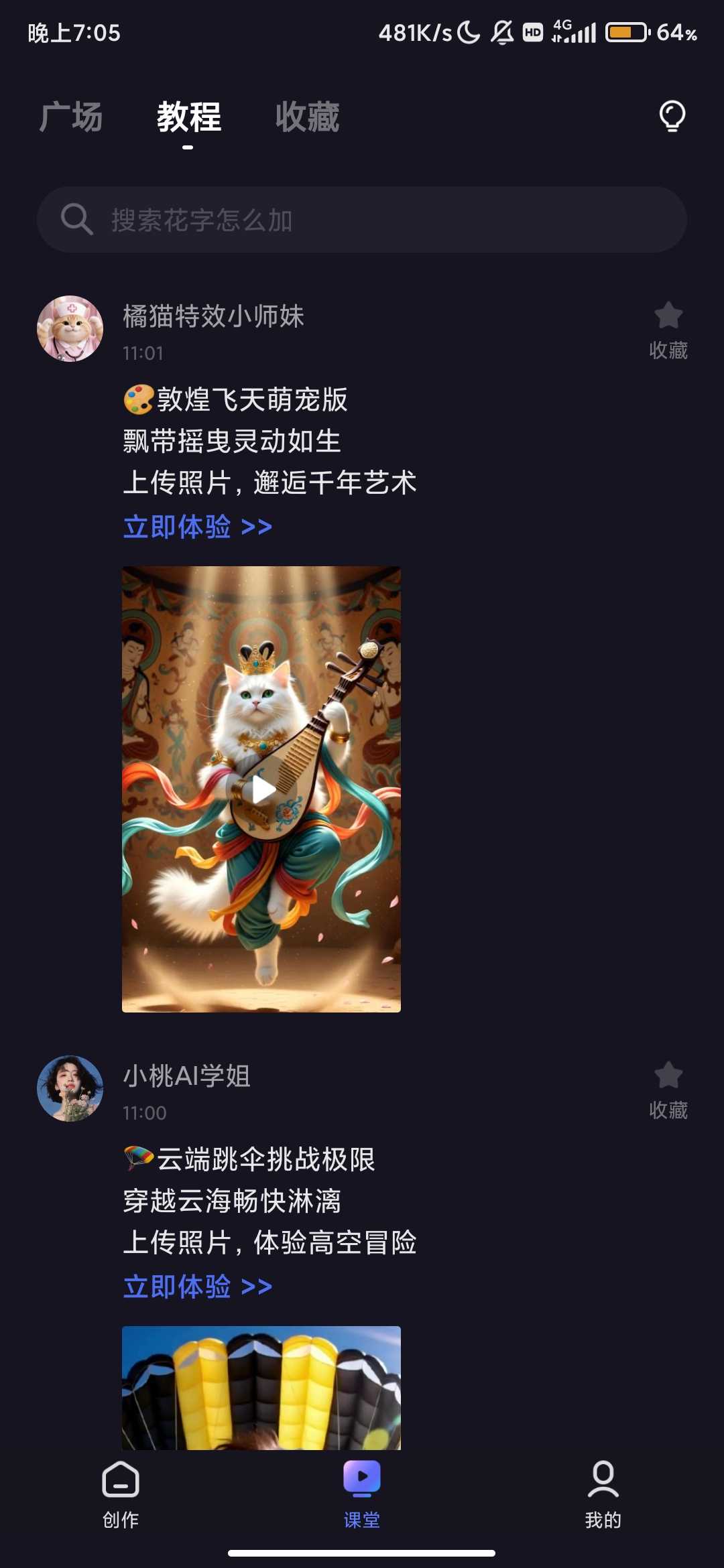Open the parachute video thumbnail
The height and width of the screenshot is (1568, 724).
pos(261,1387)
